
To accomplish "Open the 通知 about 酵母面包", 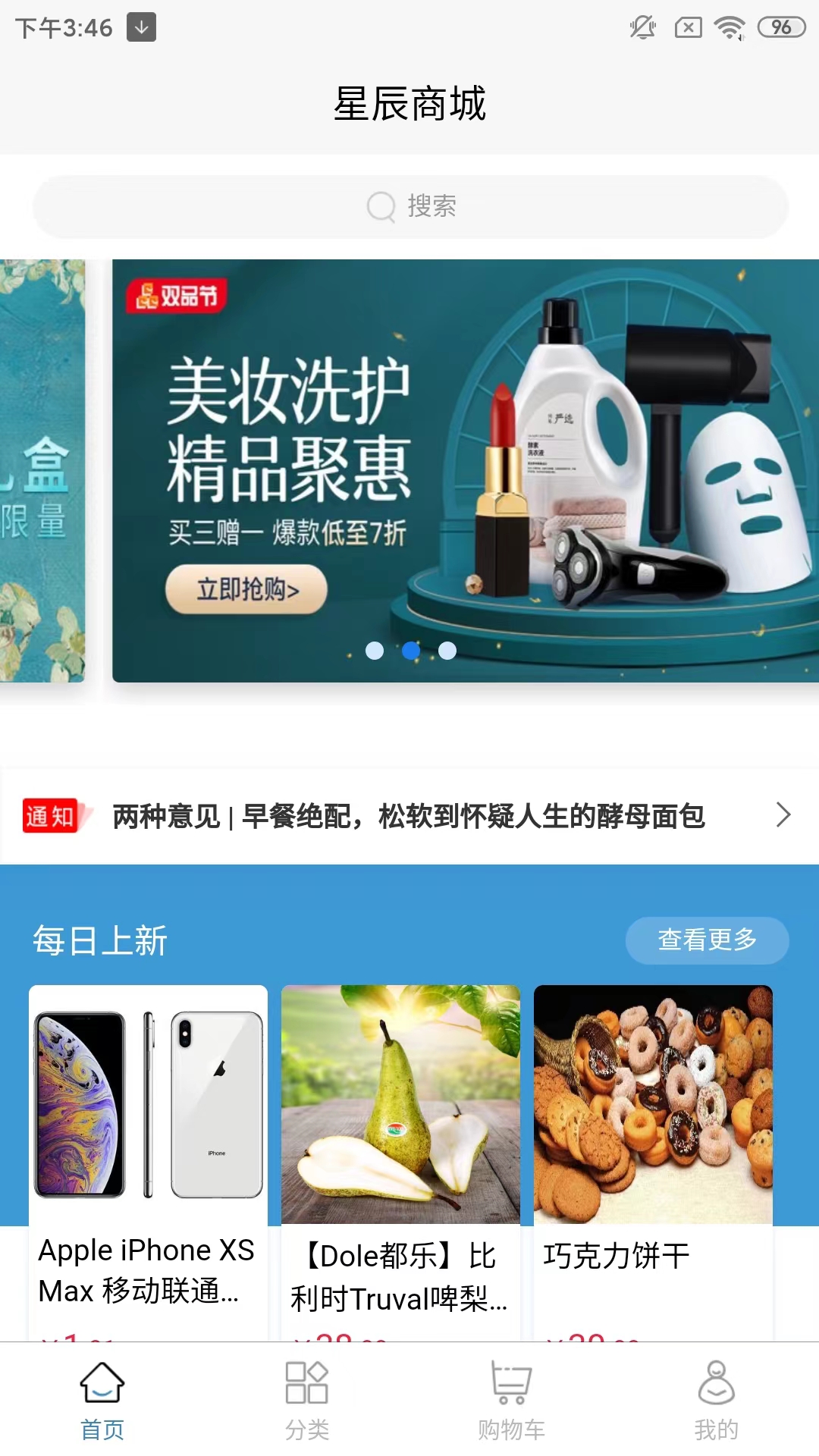I will point(408,816).
